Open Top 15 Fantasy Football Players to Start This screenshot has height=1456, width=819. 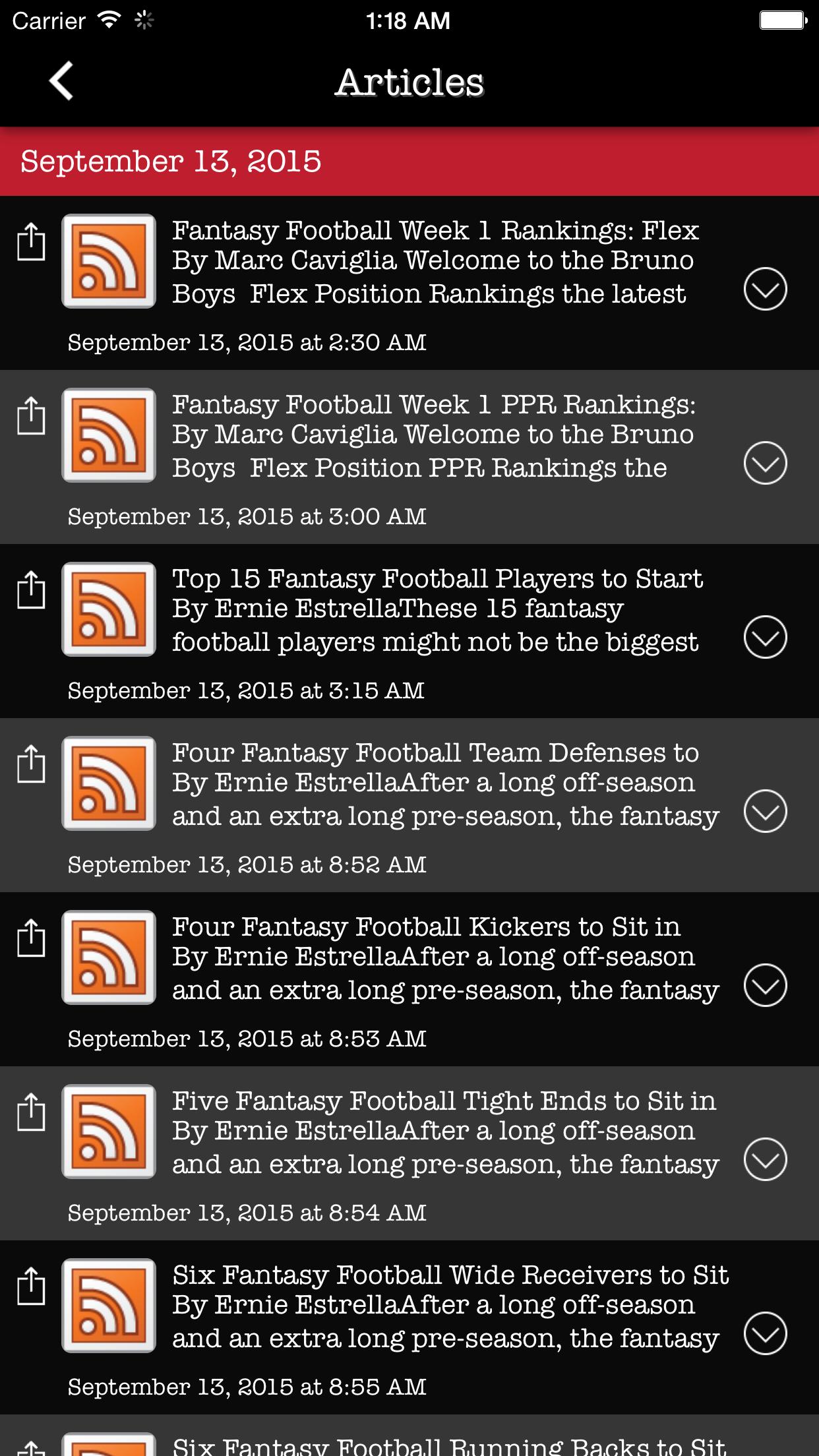435,609
